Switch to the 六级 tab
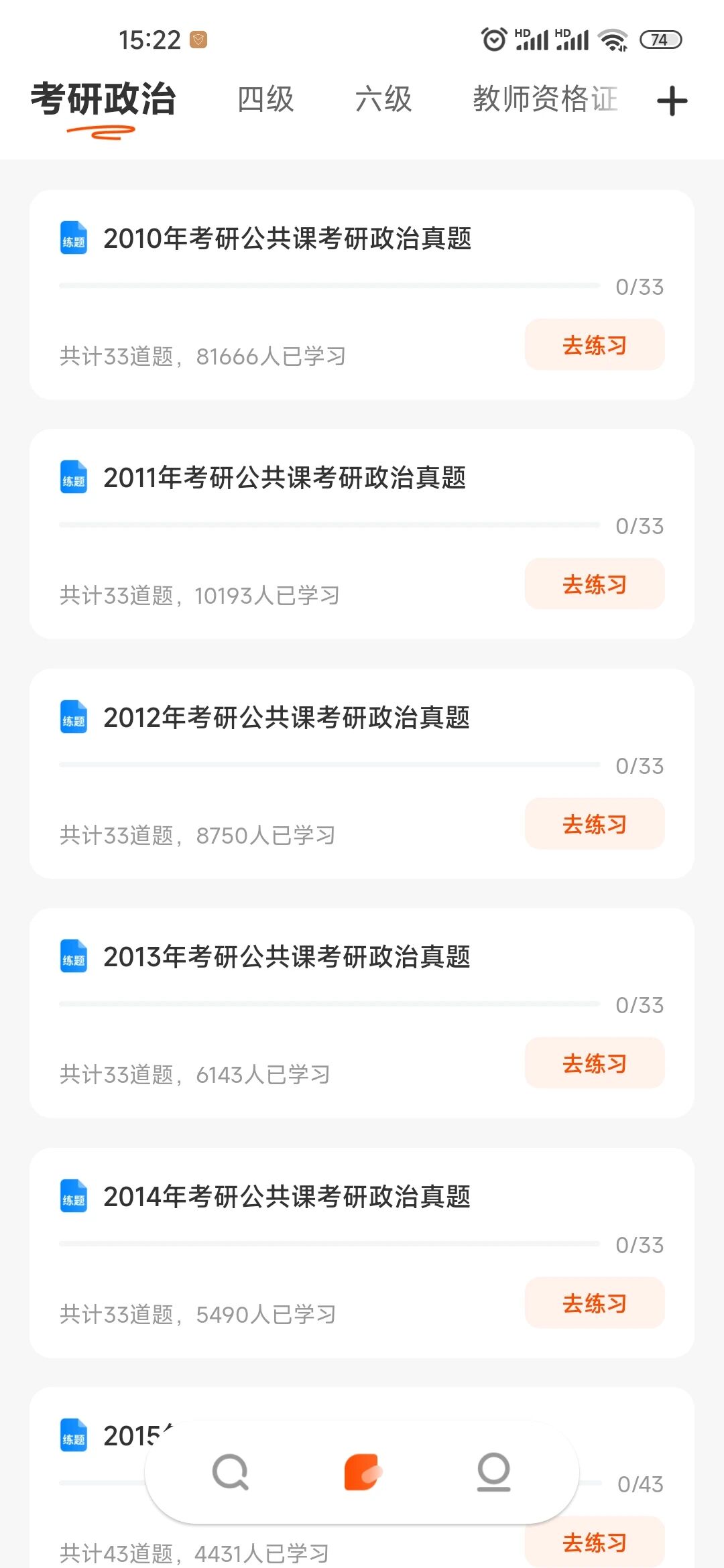This screenshot has height=1568, width=724. pos(383,99)
